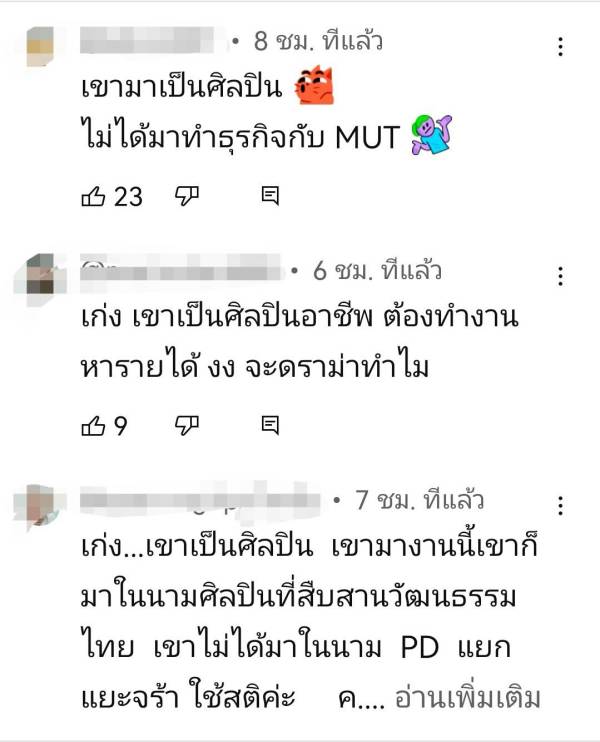Like the comment posted 6 ชม. ที่แล้ว
The width and height of the screenshot is (600, 742).
[93, 426]
